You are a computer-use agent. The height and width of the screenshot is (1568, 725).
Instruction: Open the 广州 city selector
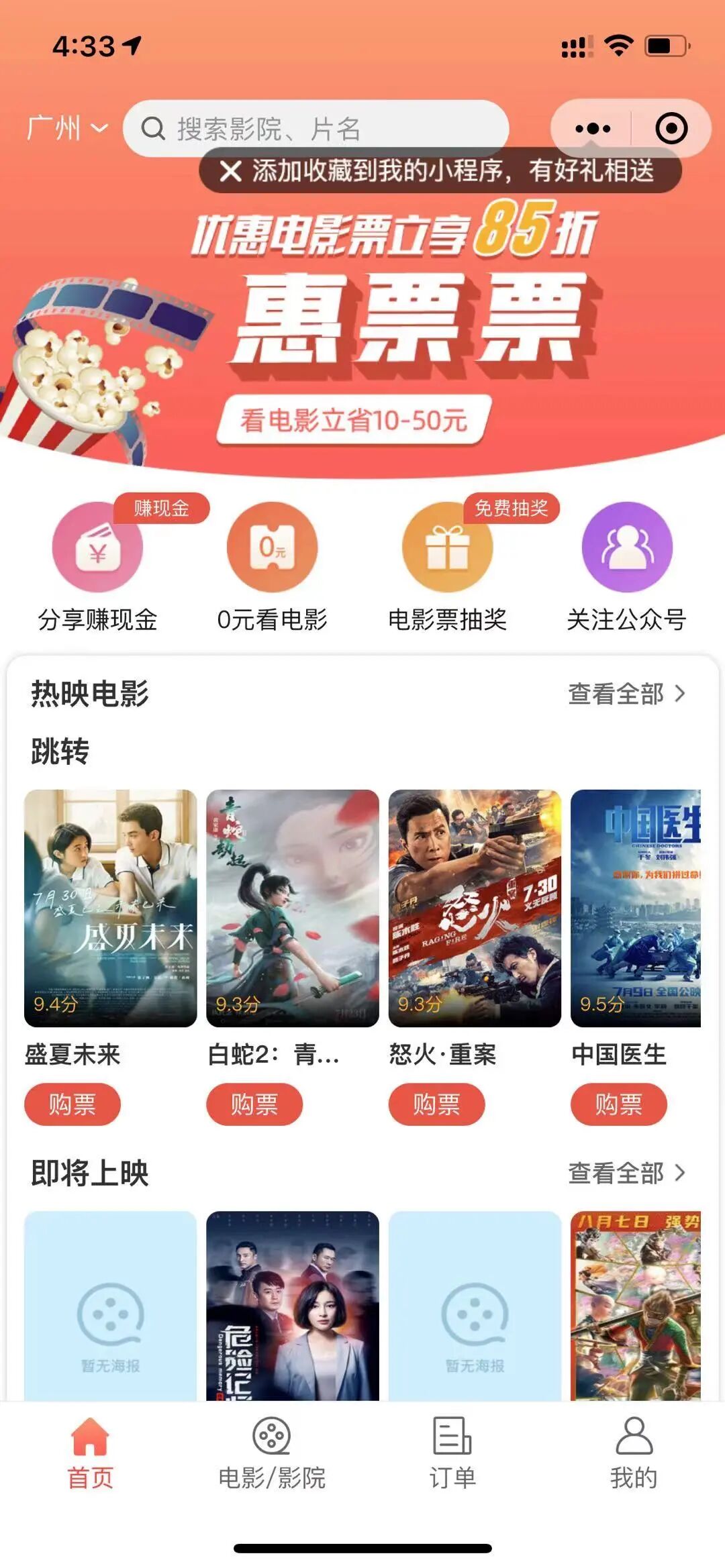pos(67,127)
